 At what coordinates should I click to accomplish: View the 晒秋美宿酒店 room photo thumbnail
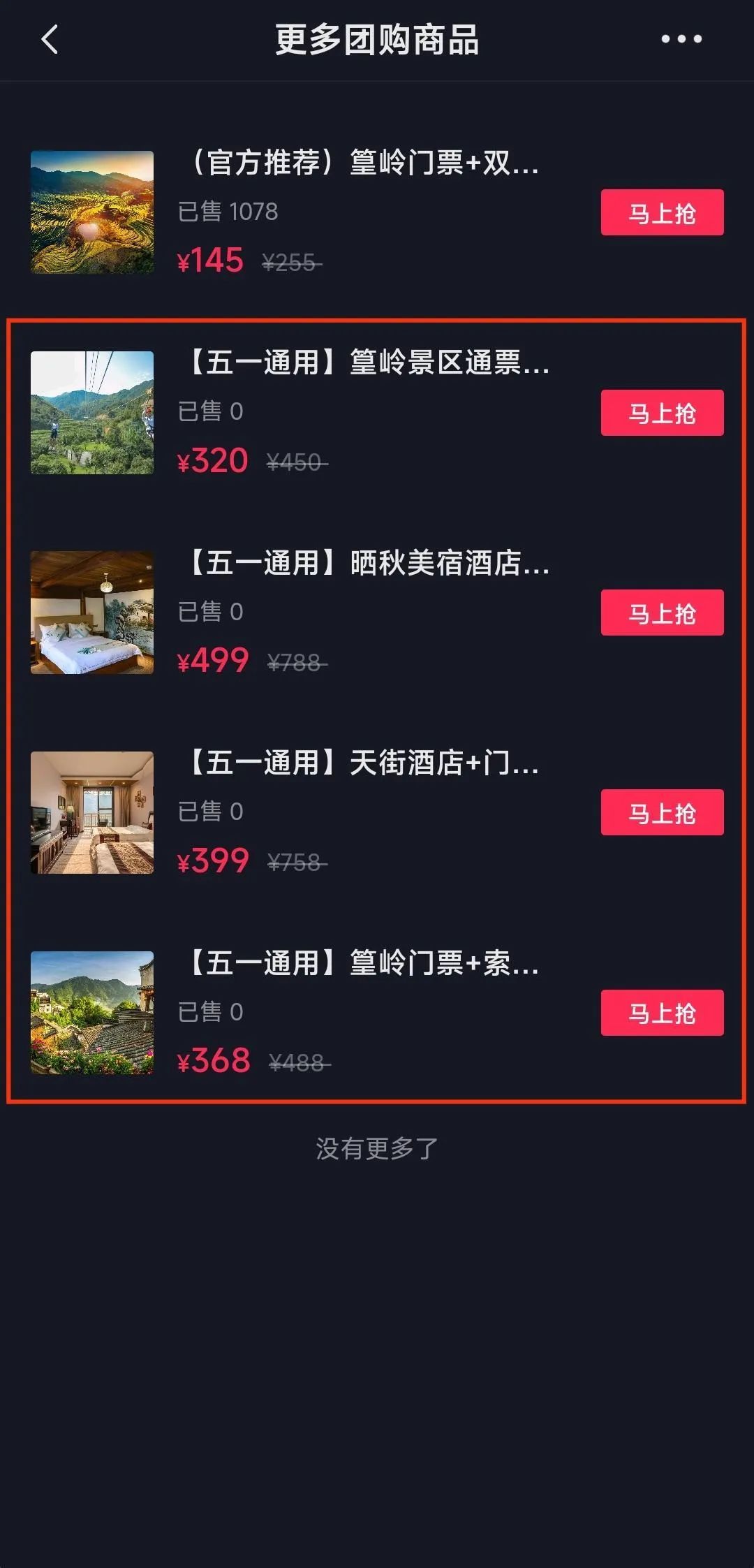click(x=92, y=613)
